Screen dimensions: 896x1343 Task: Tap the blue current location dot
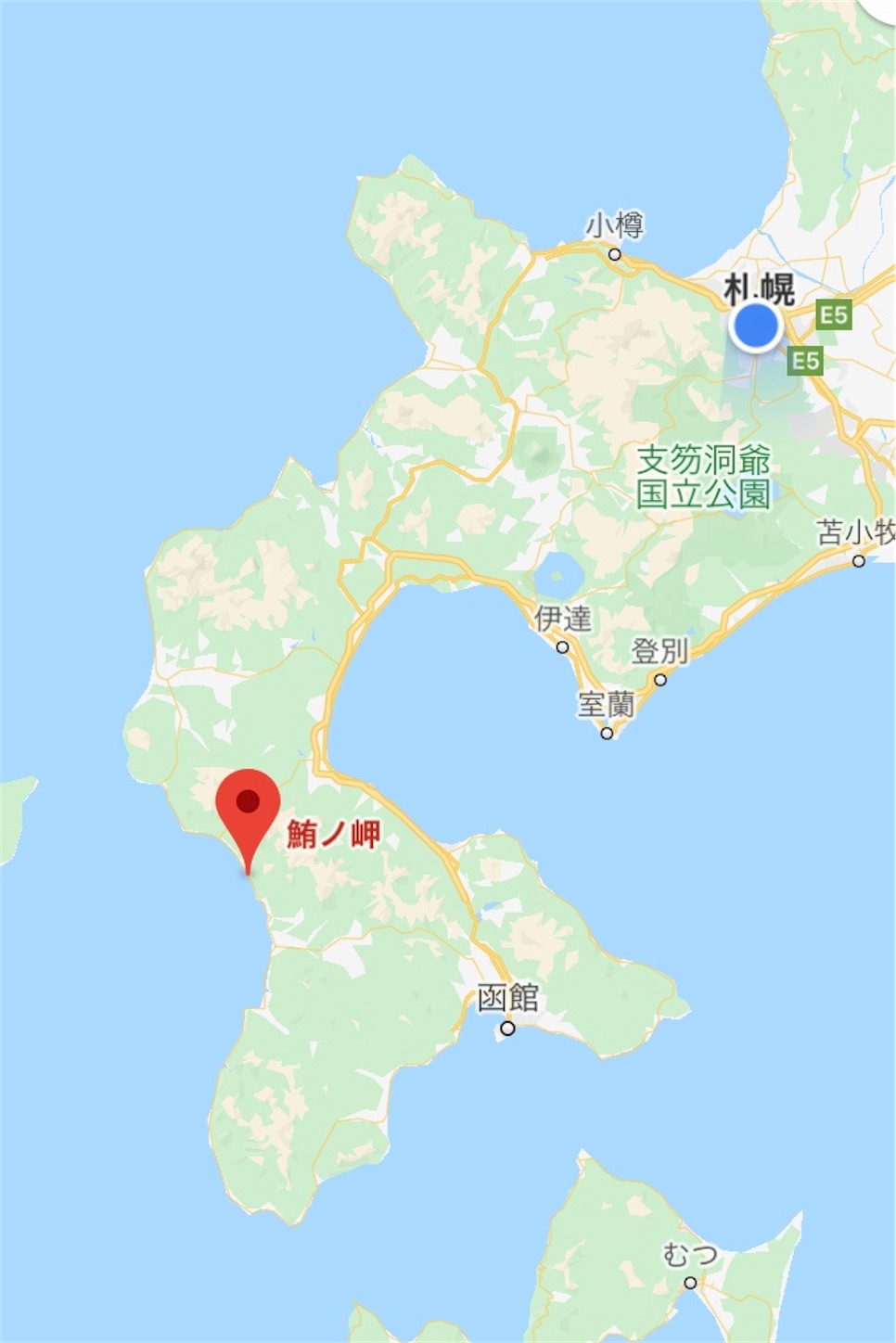click(755, 326)
